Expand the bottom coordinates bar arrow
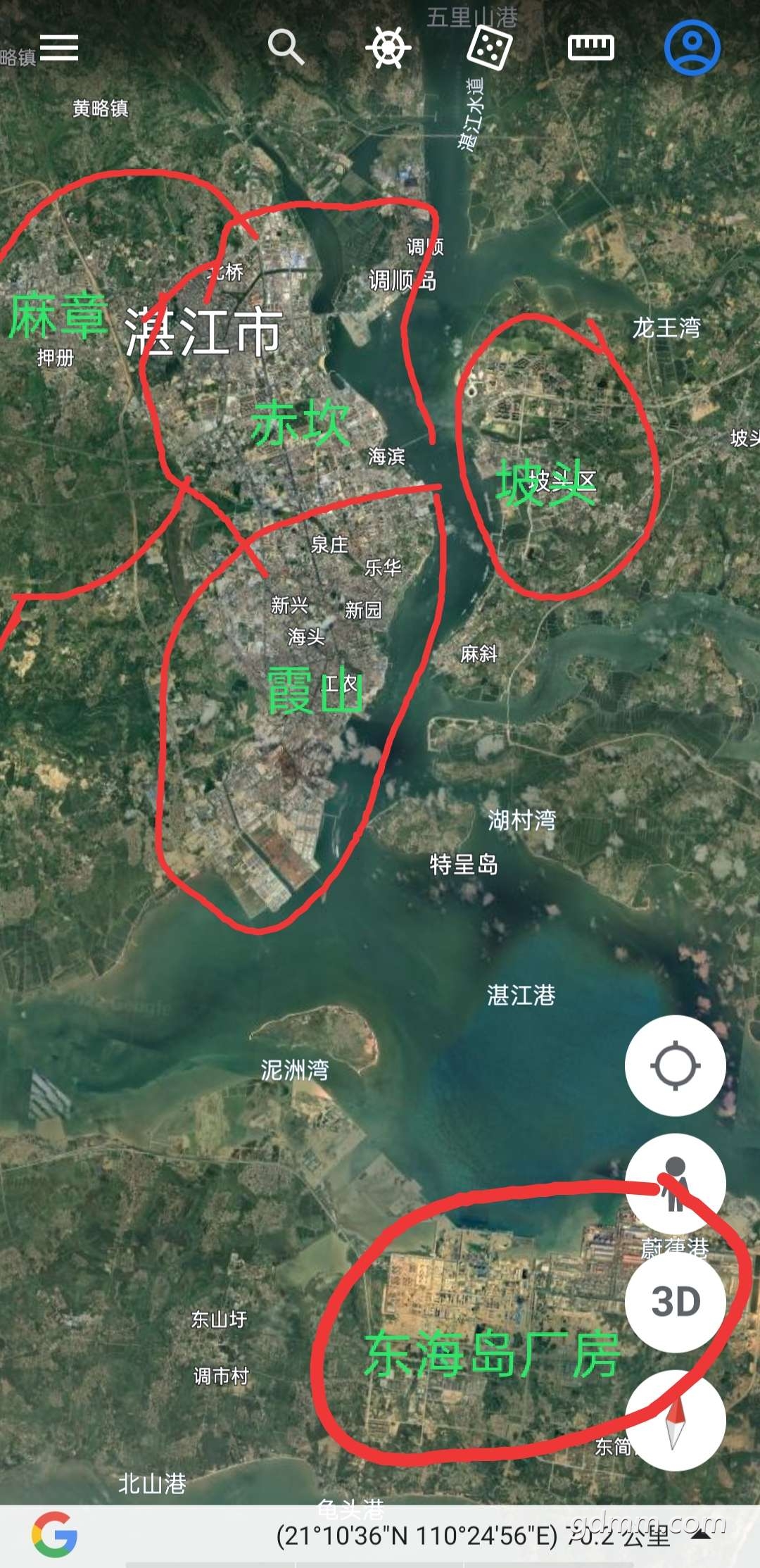Image resolution: width=760 pixels, height=1568 pixels. tap(701, 1536)
